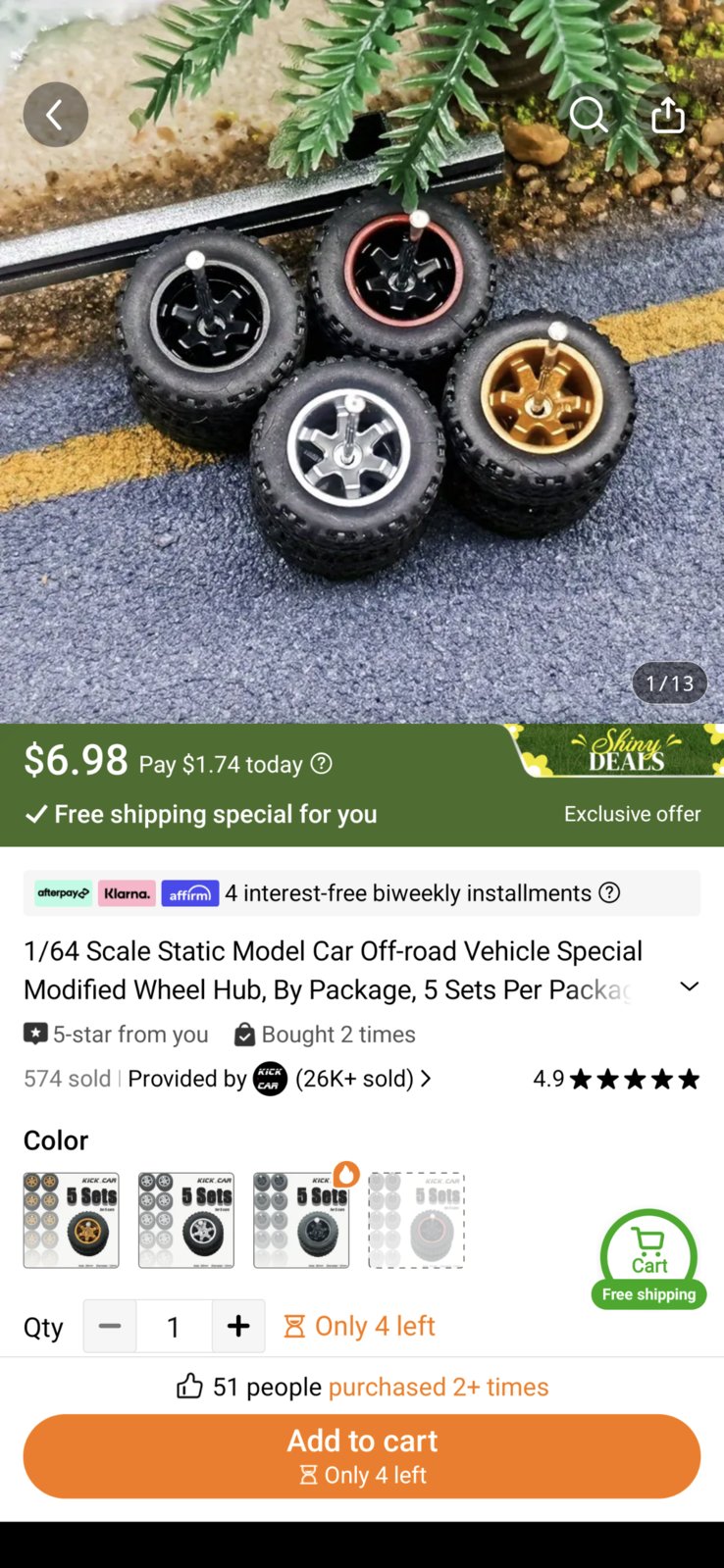
Task: Go back using the arrow icon
Action: [56, 115]
